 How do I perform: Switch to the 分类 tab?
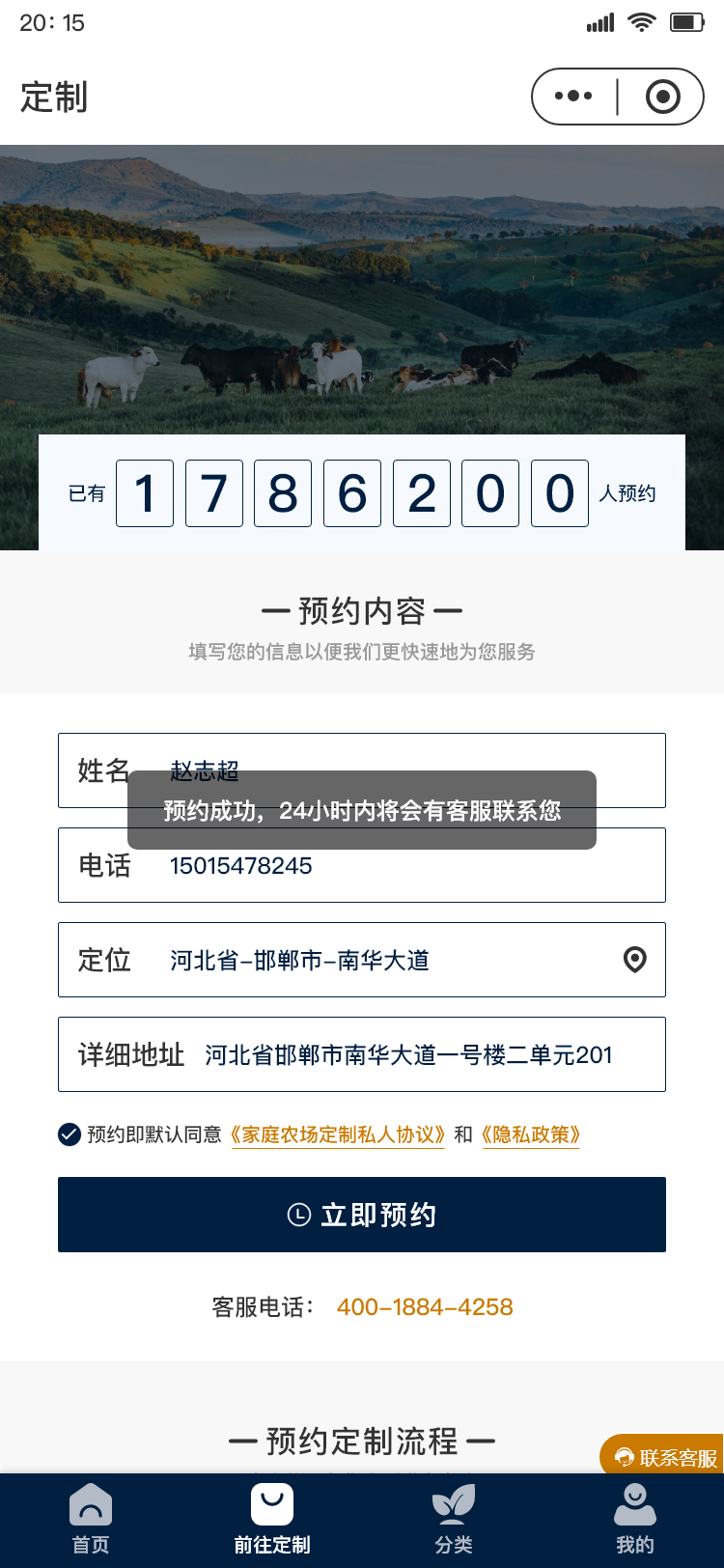pyautogui.click(x=454, y=1520)
